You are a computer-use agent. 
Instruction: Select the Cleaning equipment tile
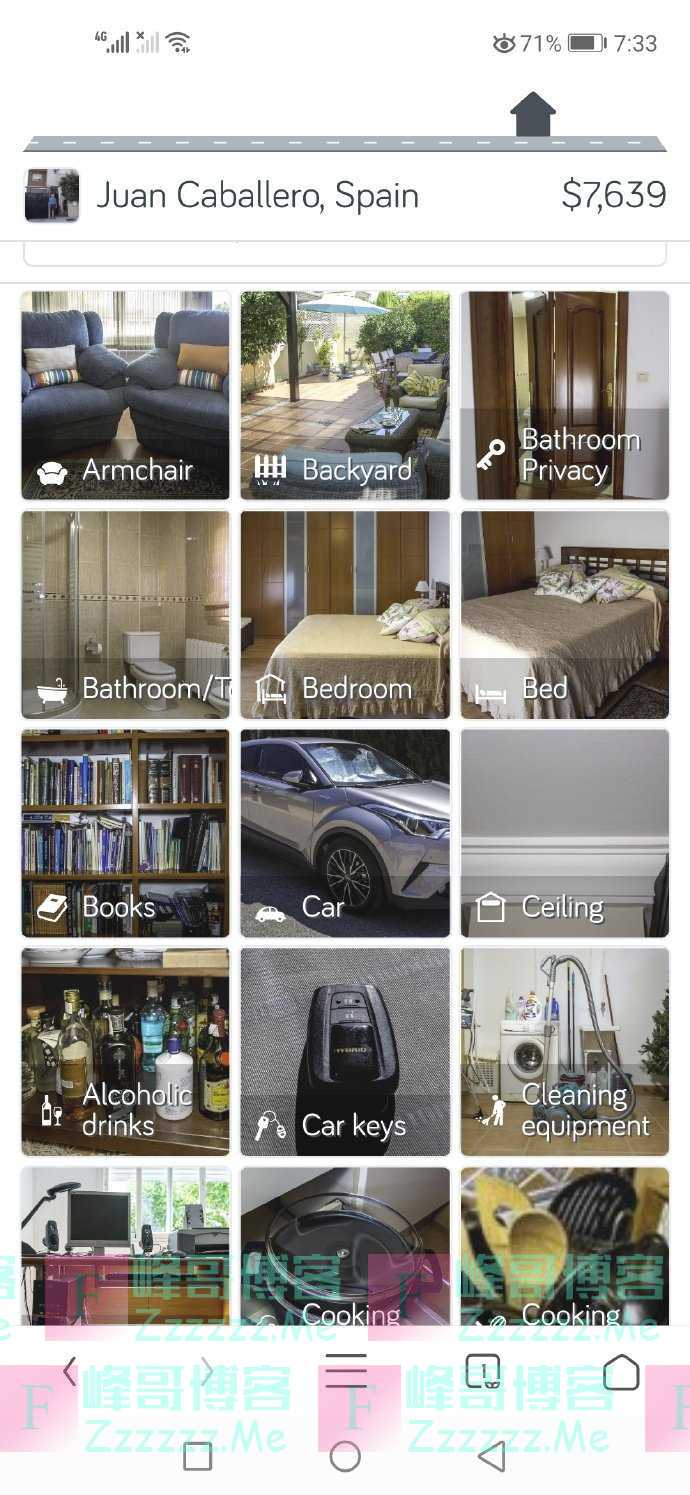tap(565, 1052)
